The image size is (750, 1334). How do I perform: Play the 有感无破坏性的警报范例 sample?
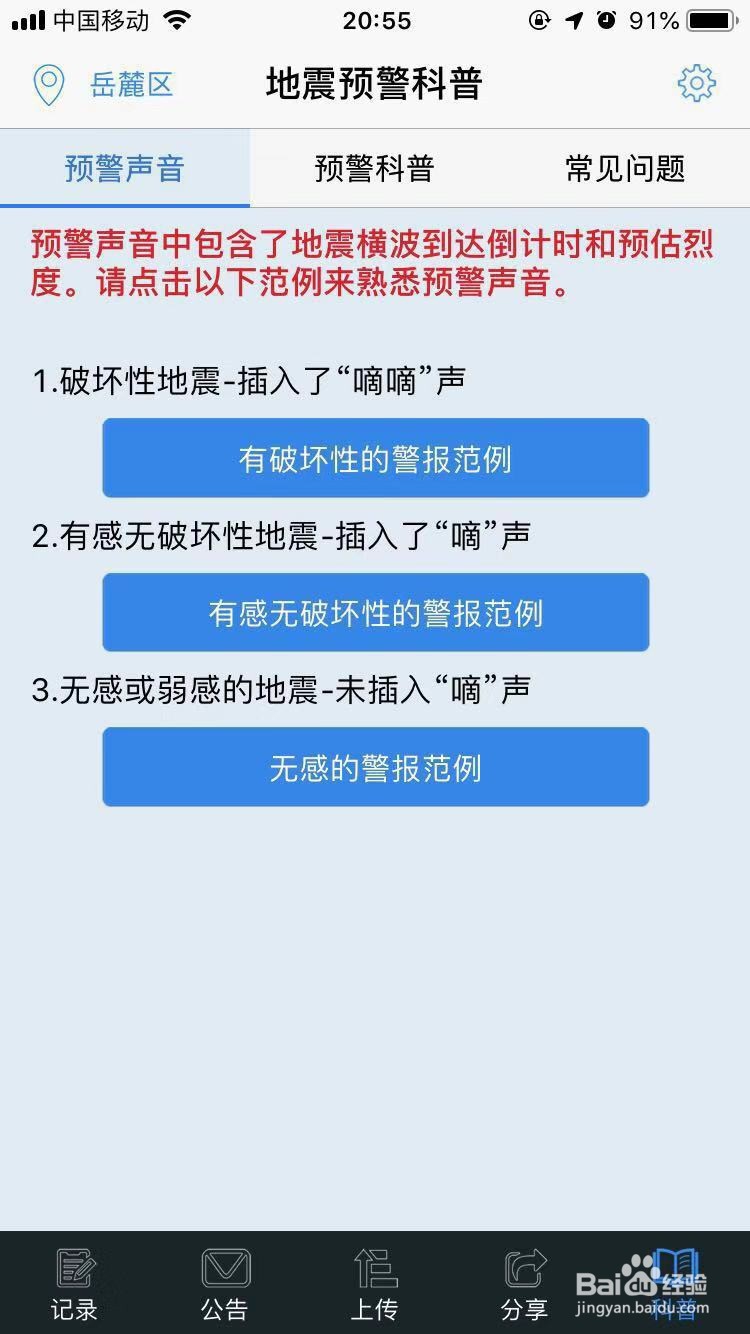pyautogui.click(x=375, y=612)
